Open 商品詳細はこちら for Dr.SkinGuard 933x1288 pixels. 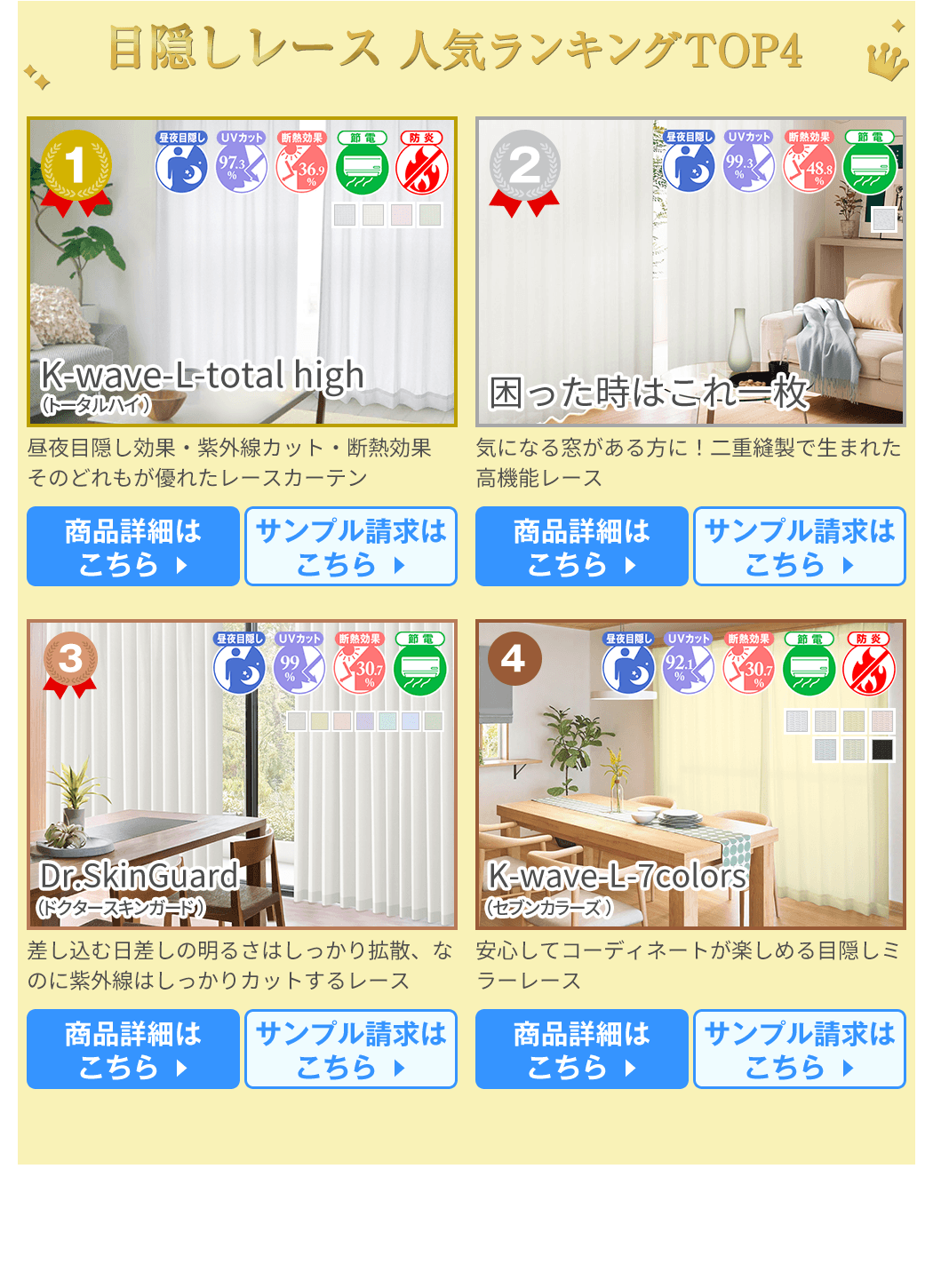pyautogui.click(x=132, y=1049)
